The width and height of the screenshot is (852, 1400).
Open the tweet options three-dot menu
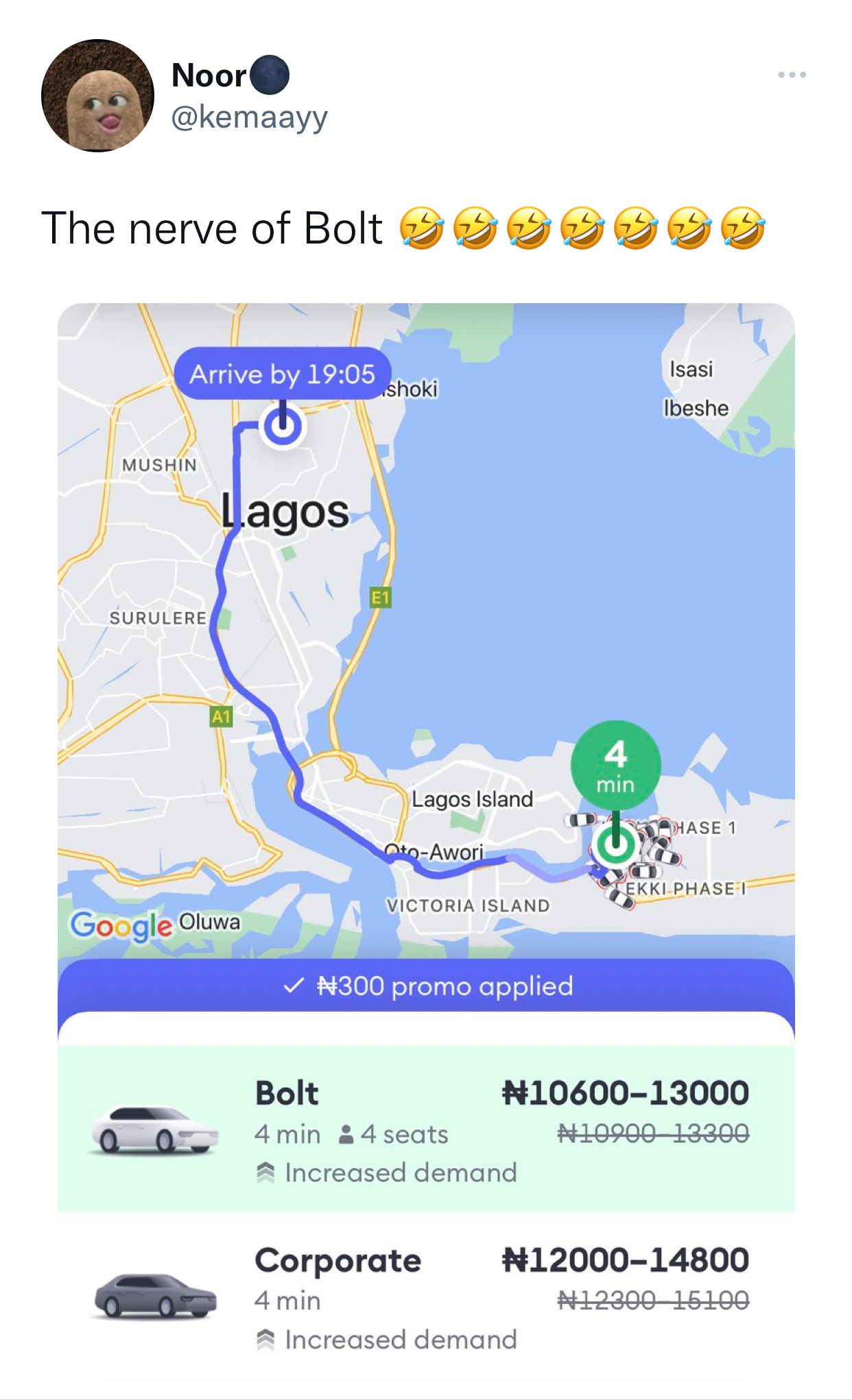[x=794, y=75]
